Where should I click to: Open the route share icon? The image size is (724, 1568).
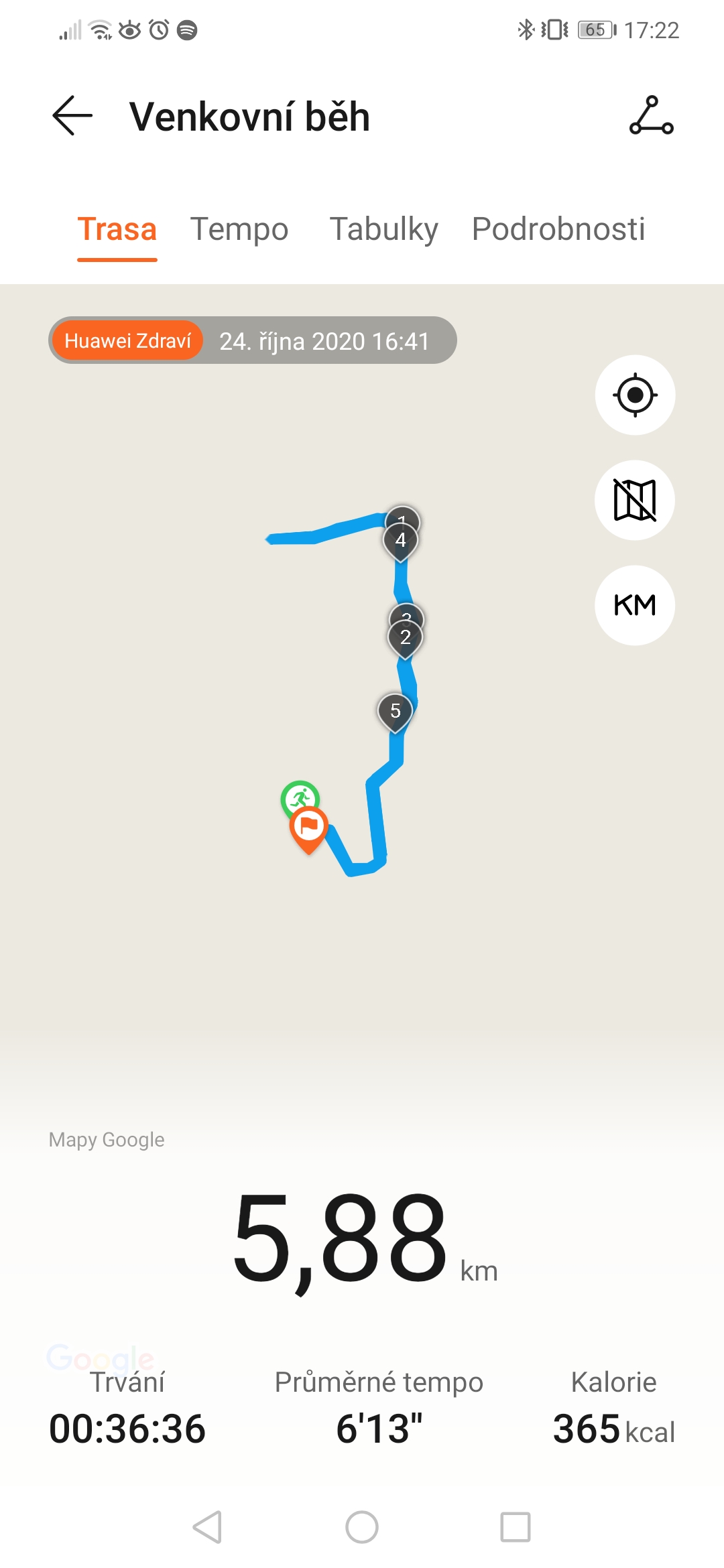(651, 116)
